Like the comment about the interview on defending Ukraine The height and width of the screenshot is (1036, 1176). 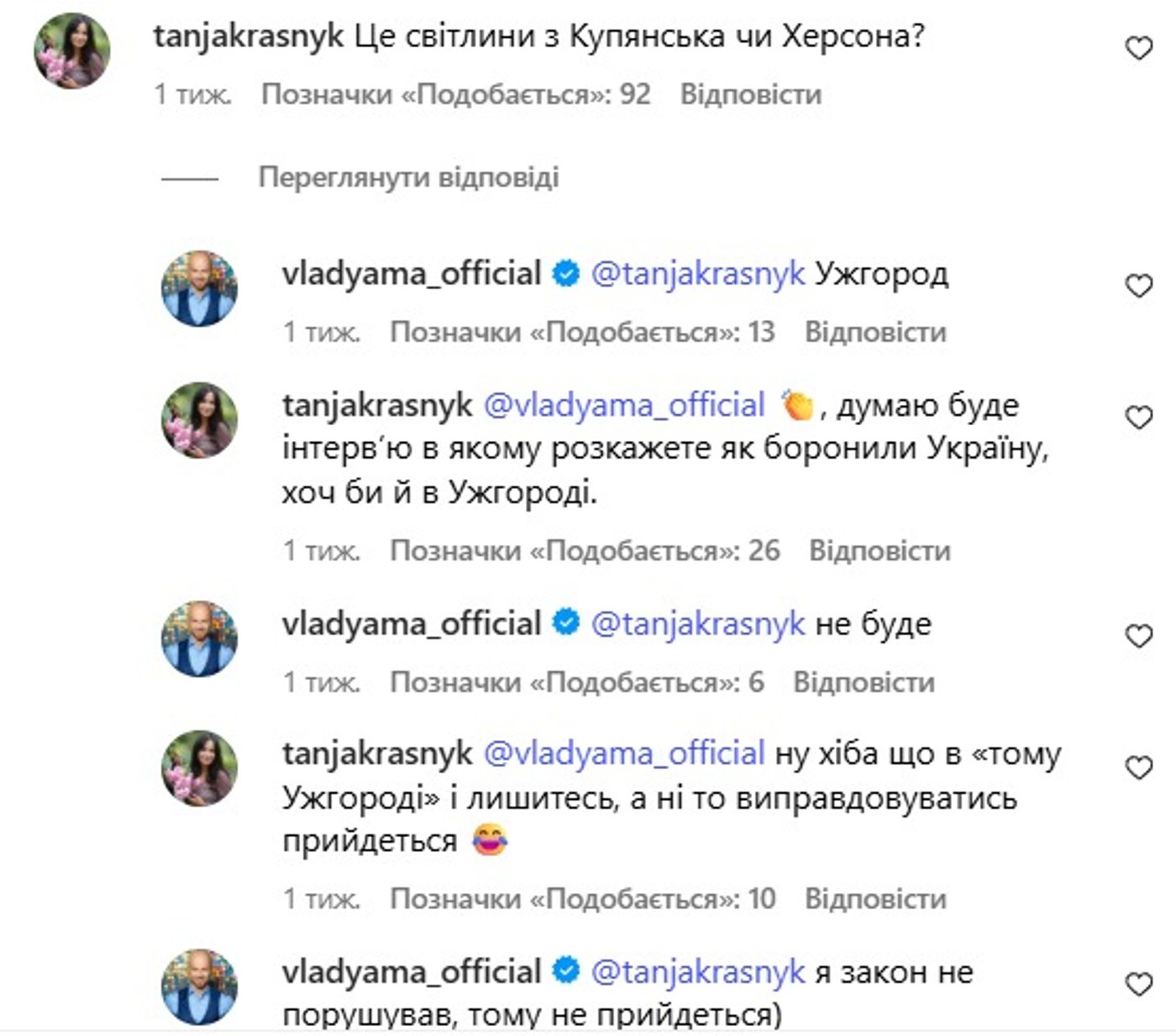tap(1138, 418)
